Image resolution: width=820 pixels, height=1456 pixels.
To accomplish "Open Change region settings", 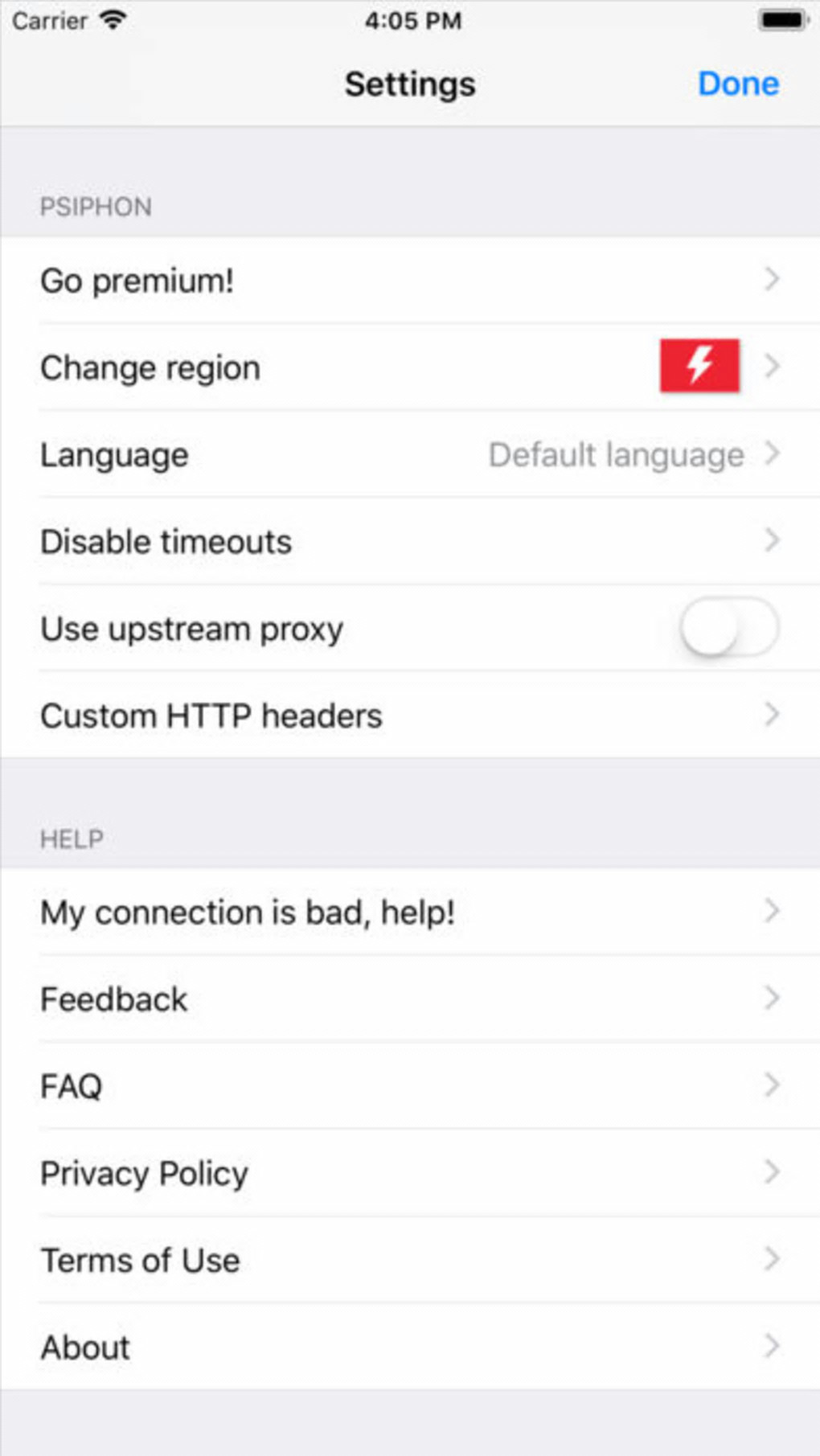I will 410,367.
